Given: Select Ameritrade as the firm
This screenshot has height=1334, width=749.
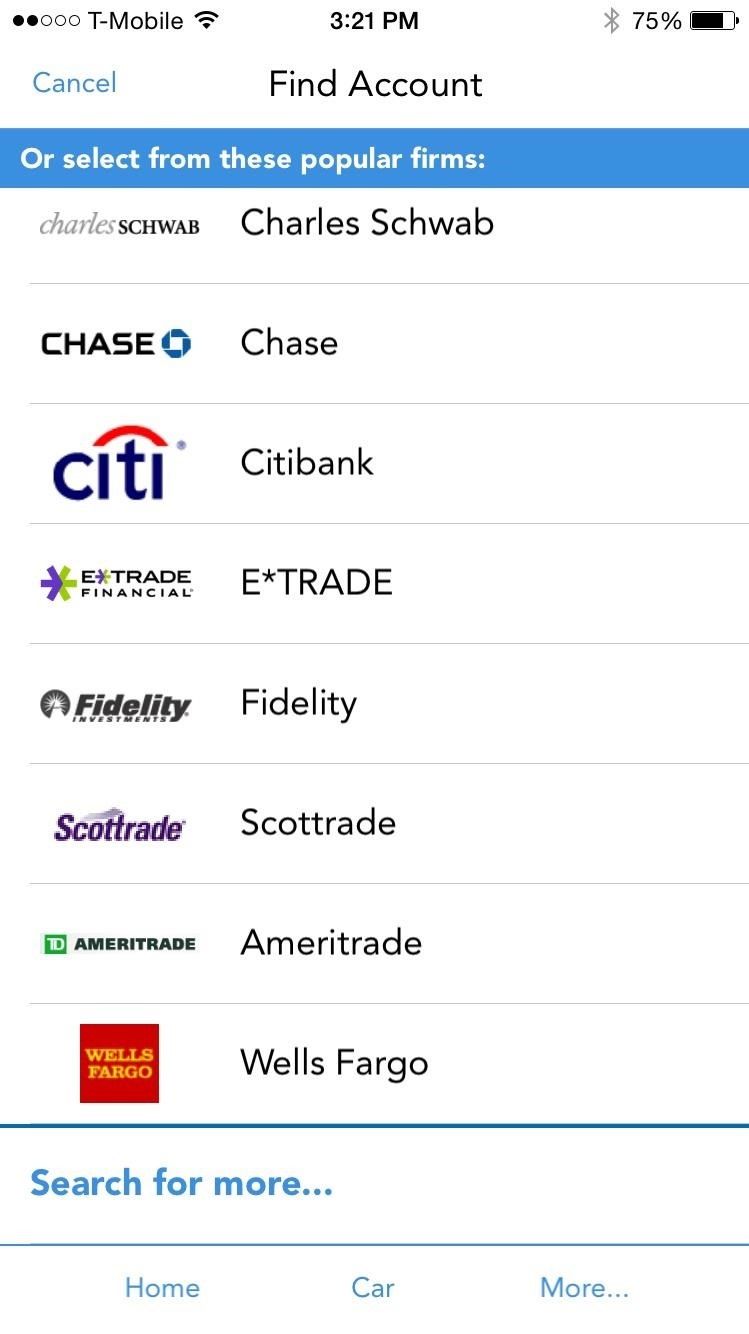Looking at the screenshot, I should pos(331,943).
